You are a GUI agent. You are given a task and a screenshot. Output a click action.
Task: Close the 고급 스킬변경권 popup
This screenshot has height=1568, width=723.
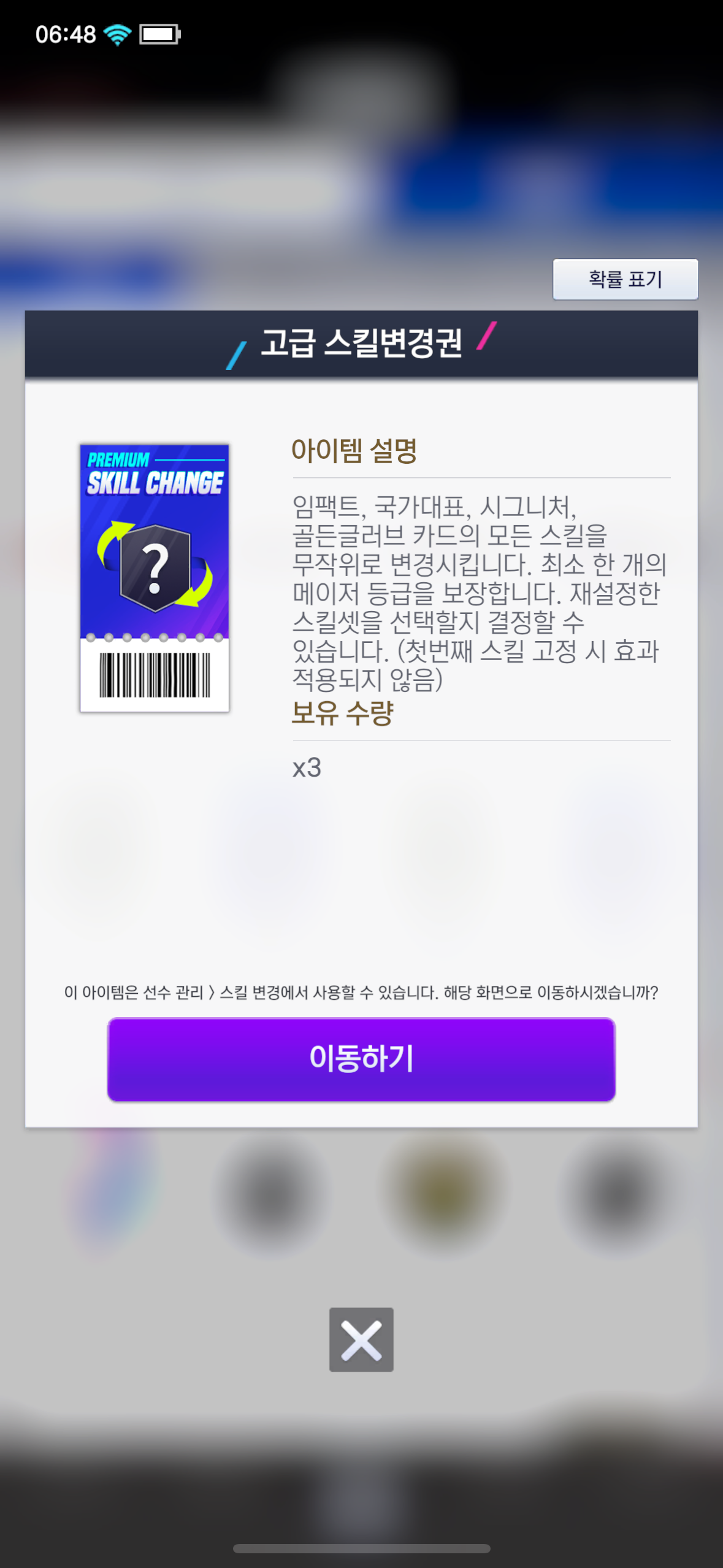(x=361, y=1340)
